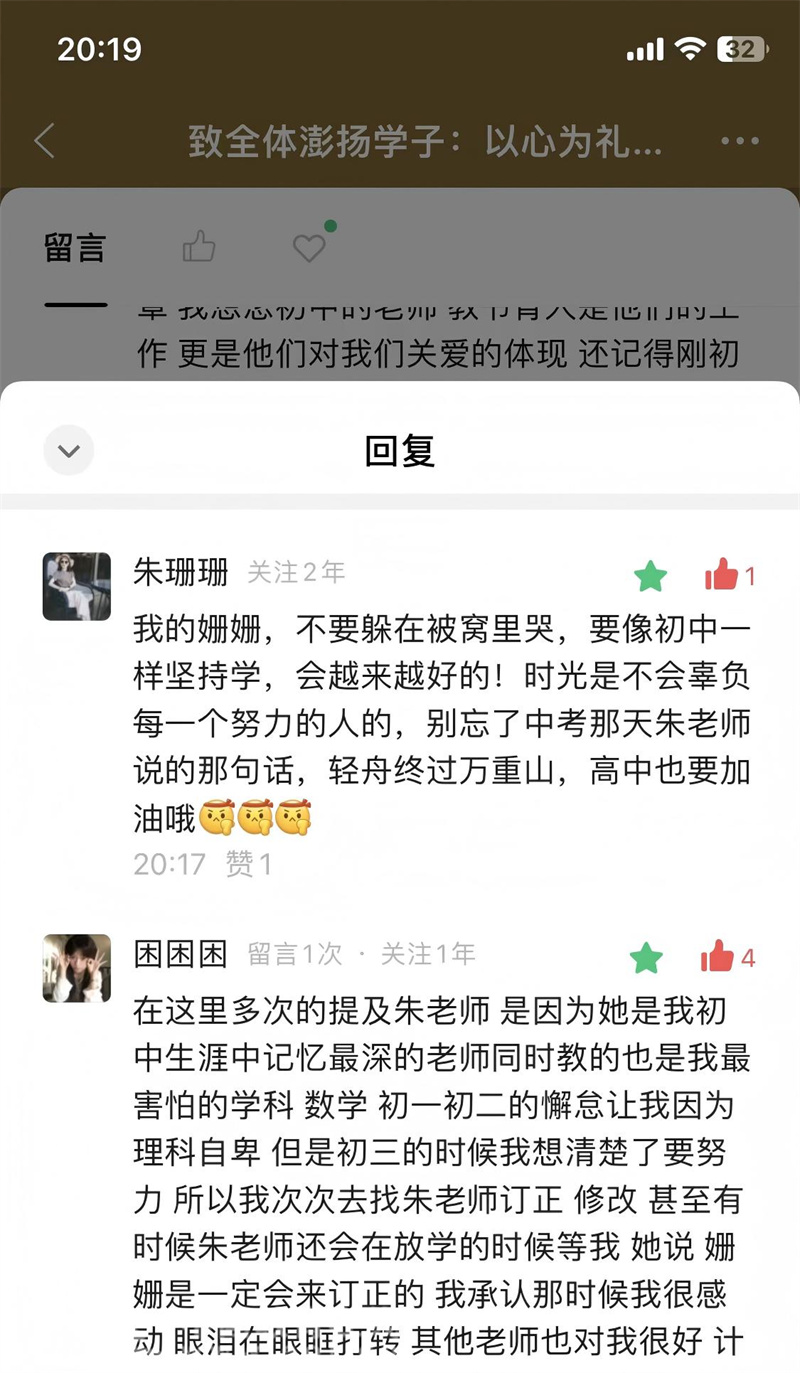This screenshot has width=800, height=1373.
Task: Go back from the article
Action: tap(45, 141)
